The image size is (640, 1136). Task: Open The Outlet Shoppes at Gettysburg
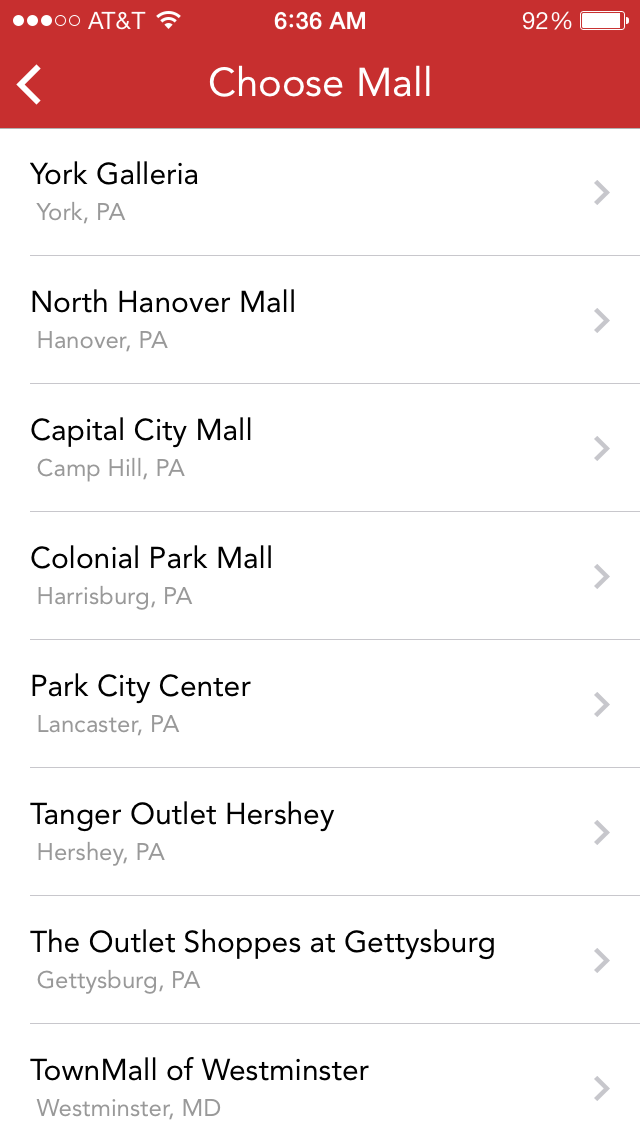320,960
